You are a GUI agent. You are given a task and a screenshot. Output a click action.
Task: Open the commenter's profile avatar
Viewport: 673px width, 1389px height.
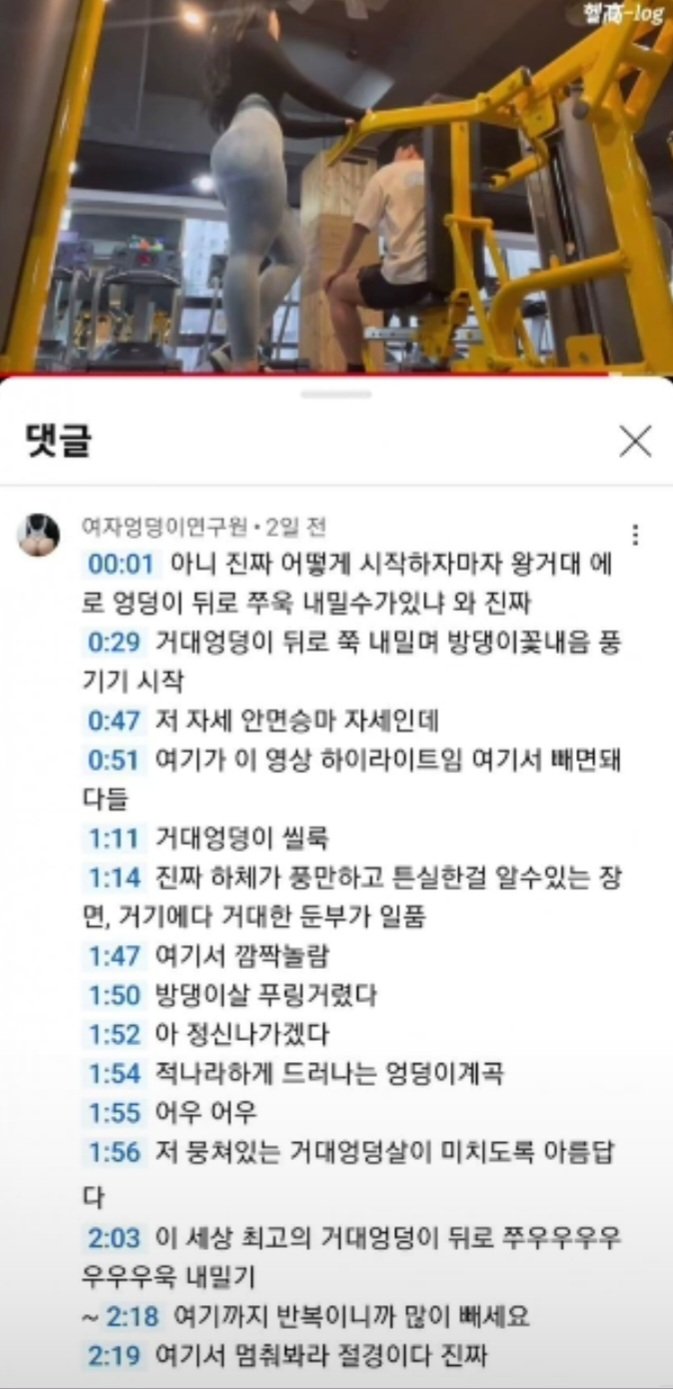tap(38, 535)
